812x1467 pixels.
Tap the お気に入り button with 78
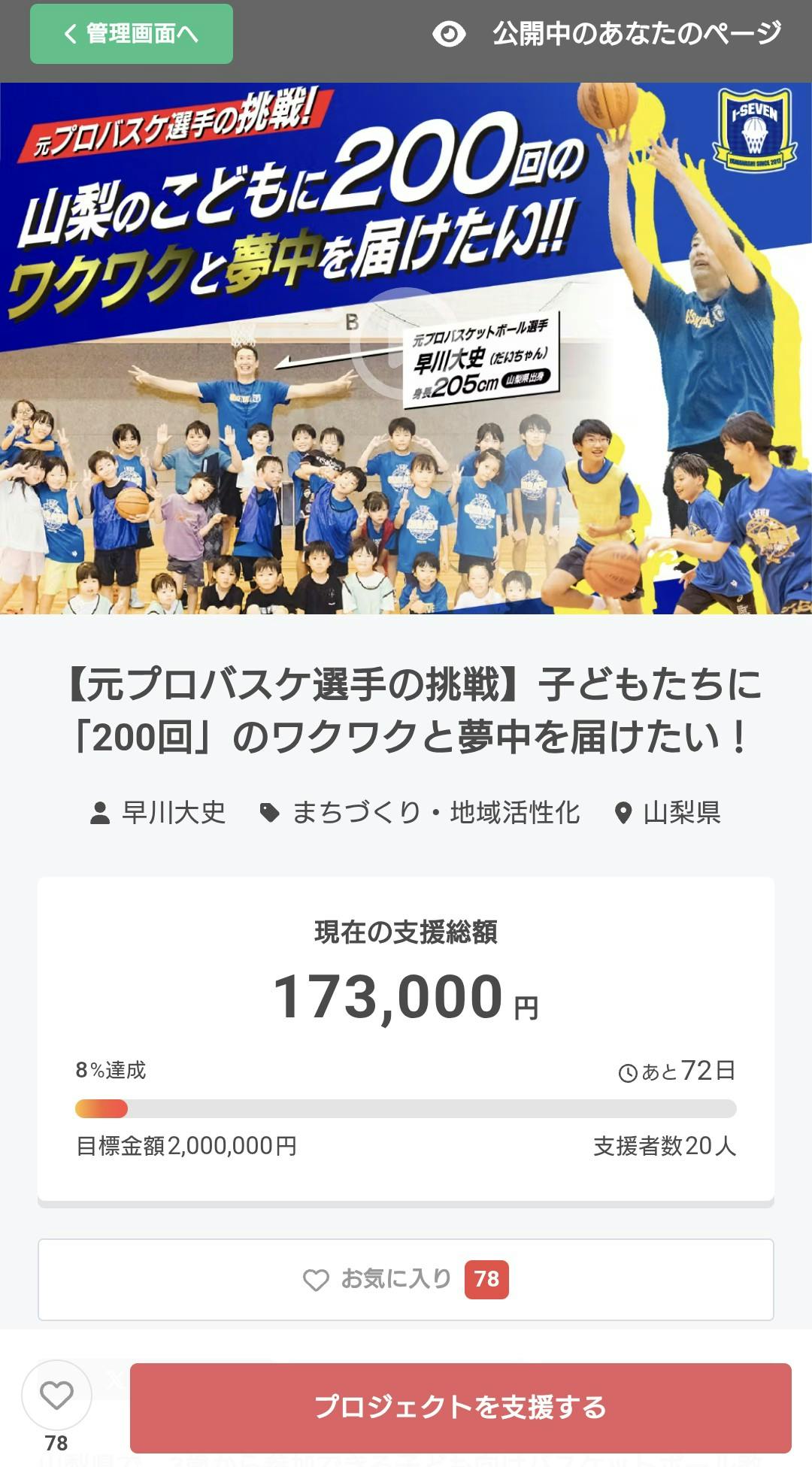[x=405, y=1279]
